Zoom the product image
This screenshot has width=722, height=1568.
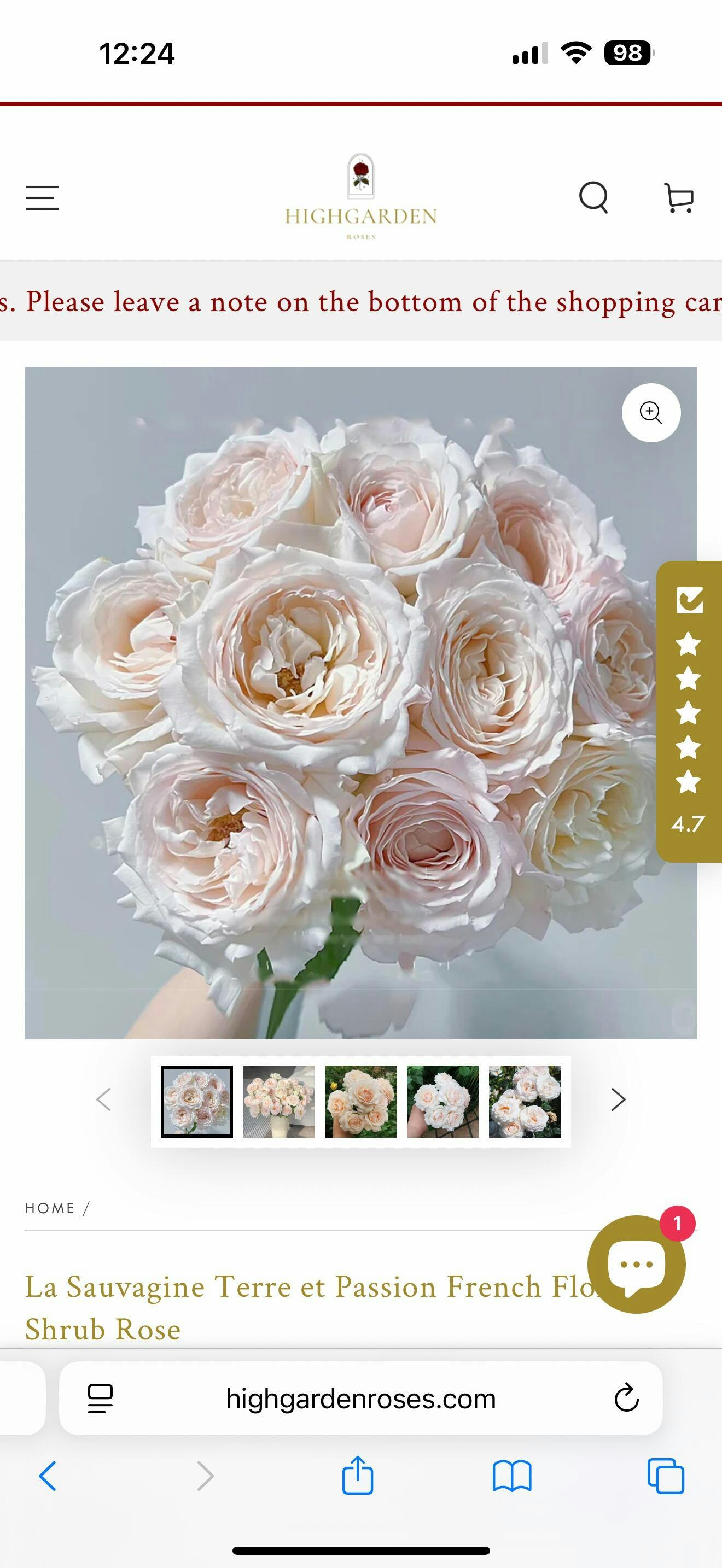point(651,413)
